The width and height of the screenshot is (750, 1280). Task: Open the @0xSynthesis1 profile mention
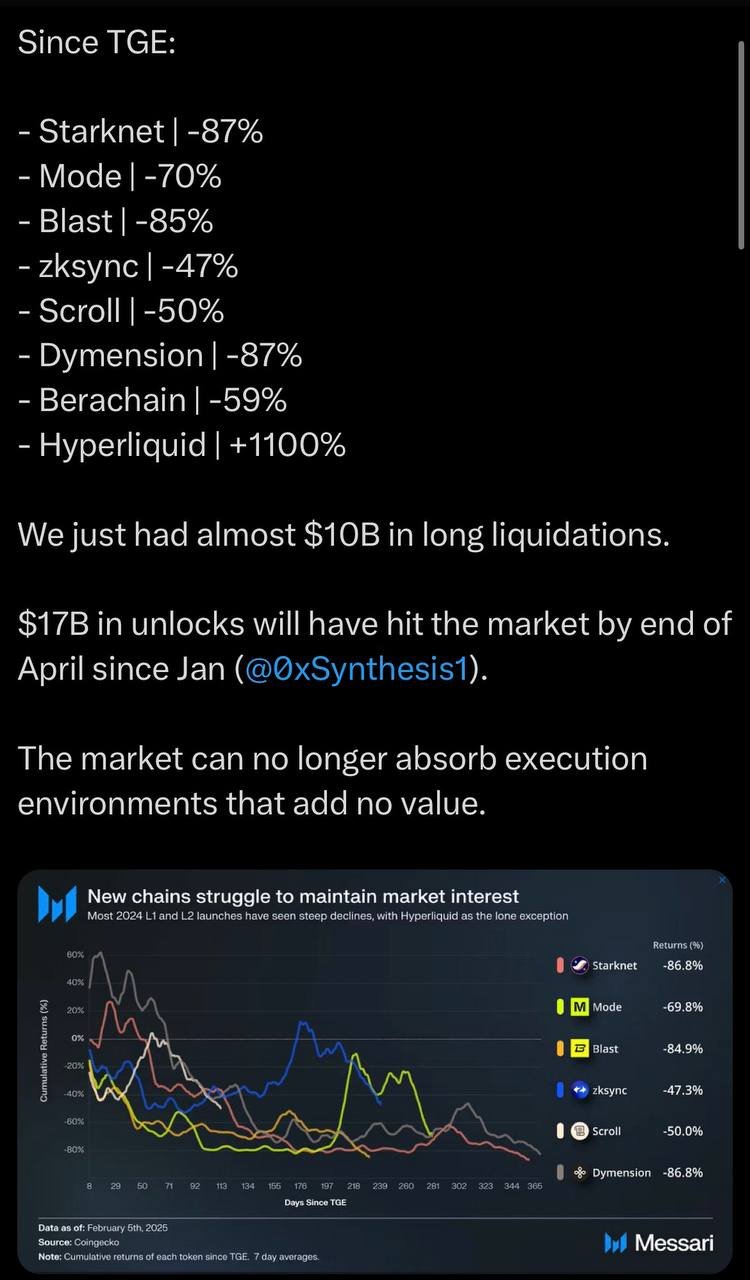coord(355,669)
